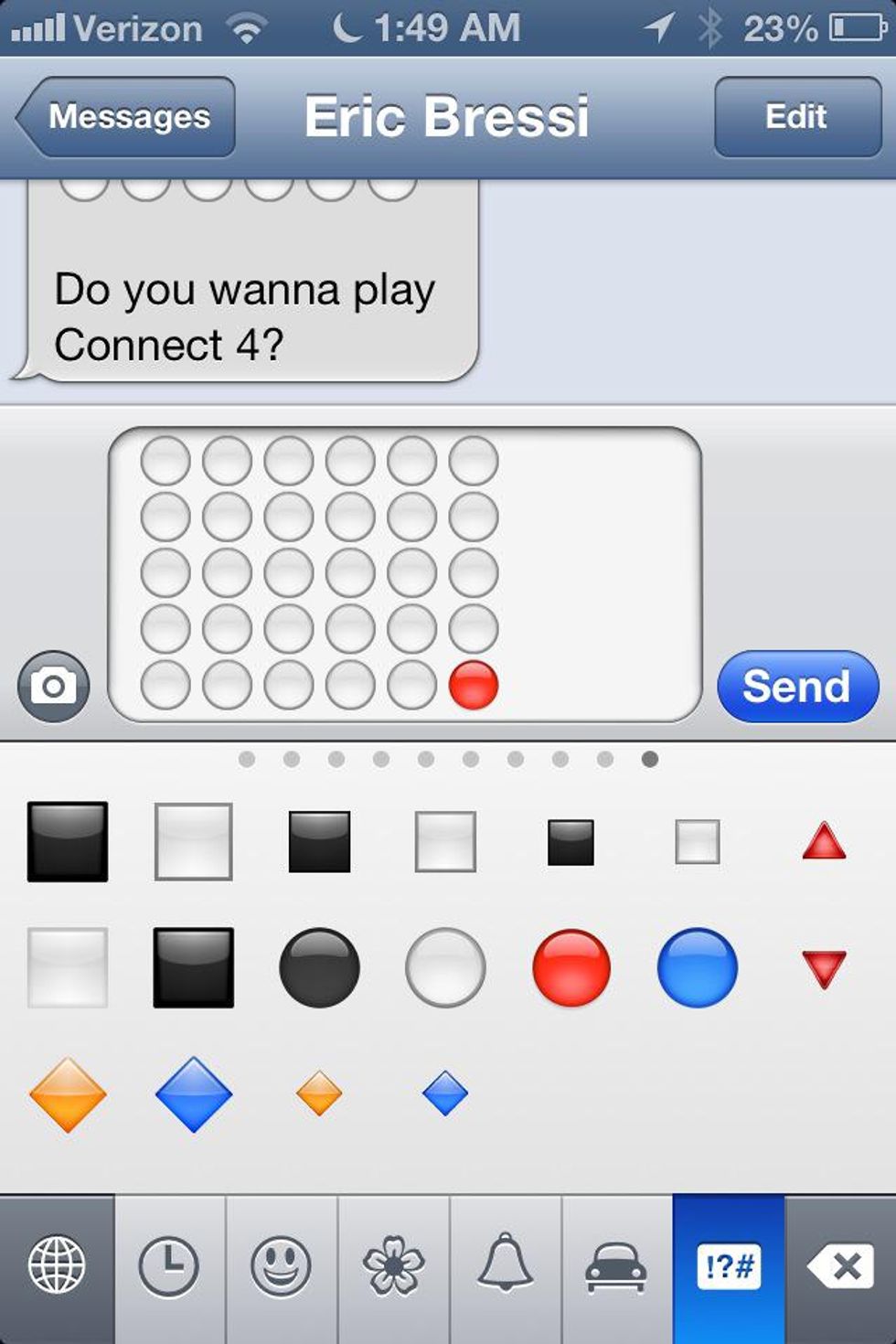This screenshot has width=896, height=1344.
Task: Open the camera attachment button
Action: 54,687
